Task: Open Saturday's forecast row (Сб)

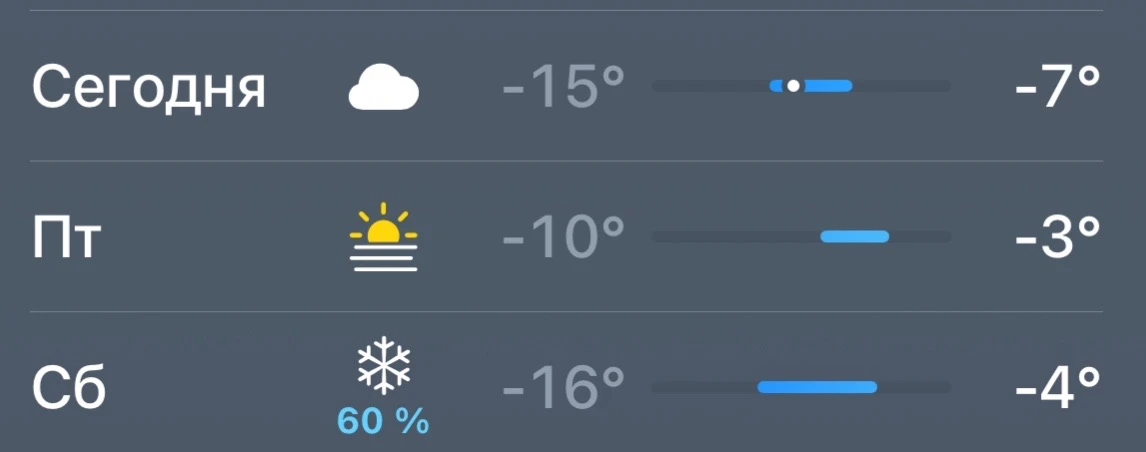Action: point(70,388)
